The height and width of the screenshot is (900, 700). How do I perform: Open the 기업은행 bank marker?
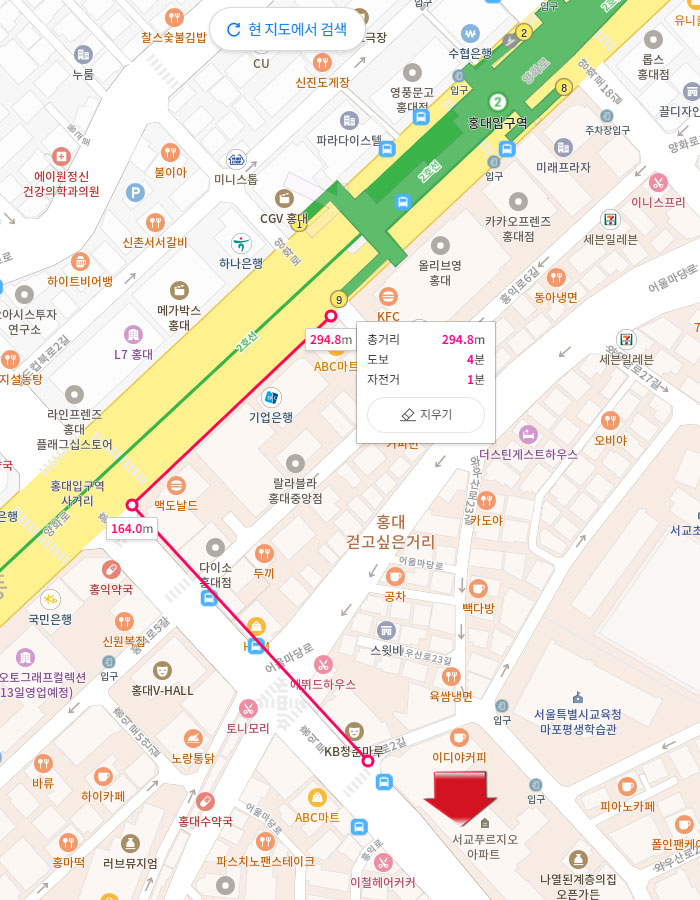click(271, 397)
